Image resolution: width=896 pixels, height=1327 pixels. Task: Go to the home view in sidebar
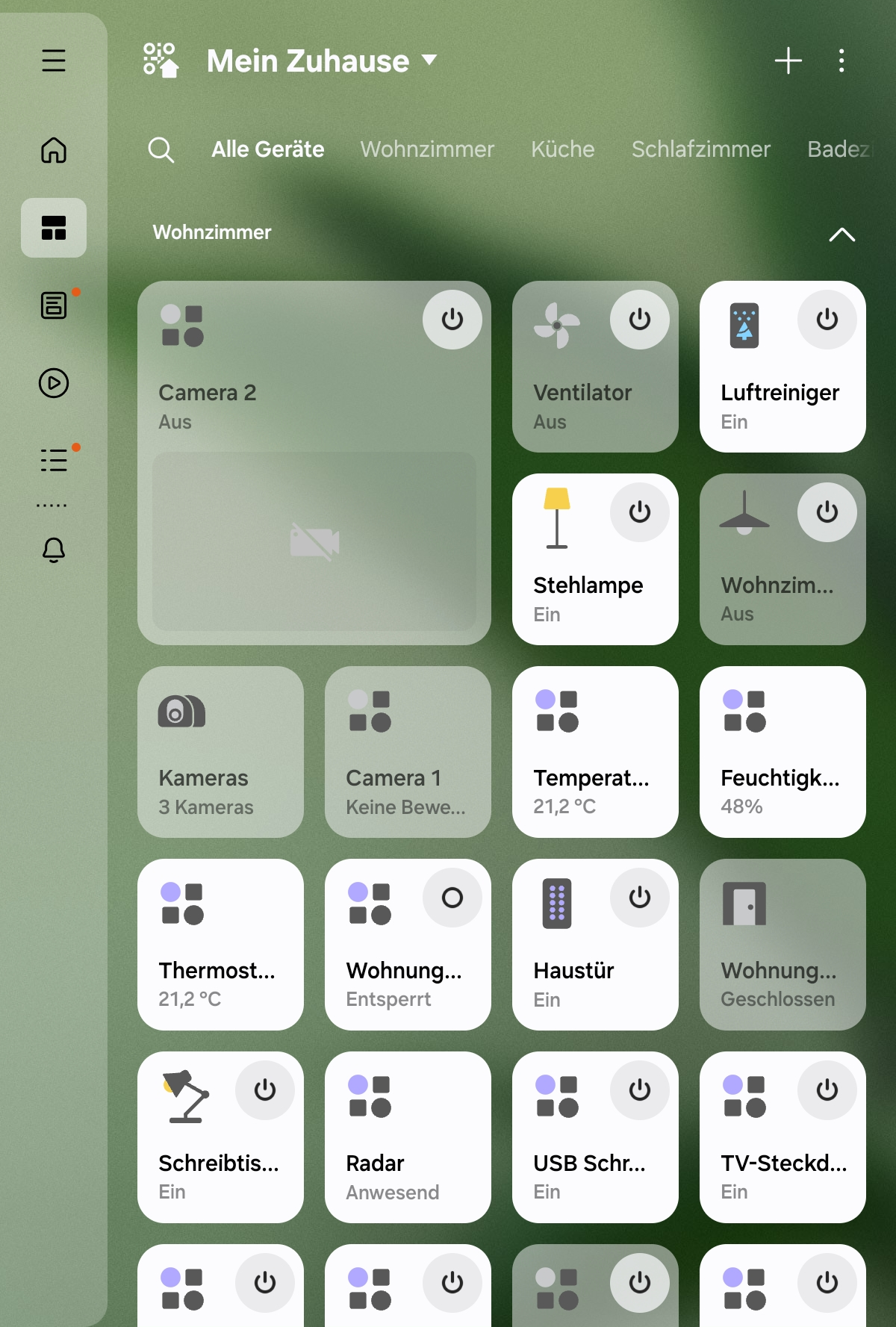point(54,150)
